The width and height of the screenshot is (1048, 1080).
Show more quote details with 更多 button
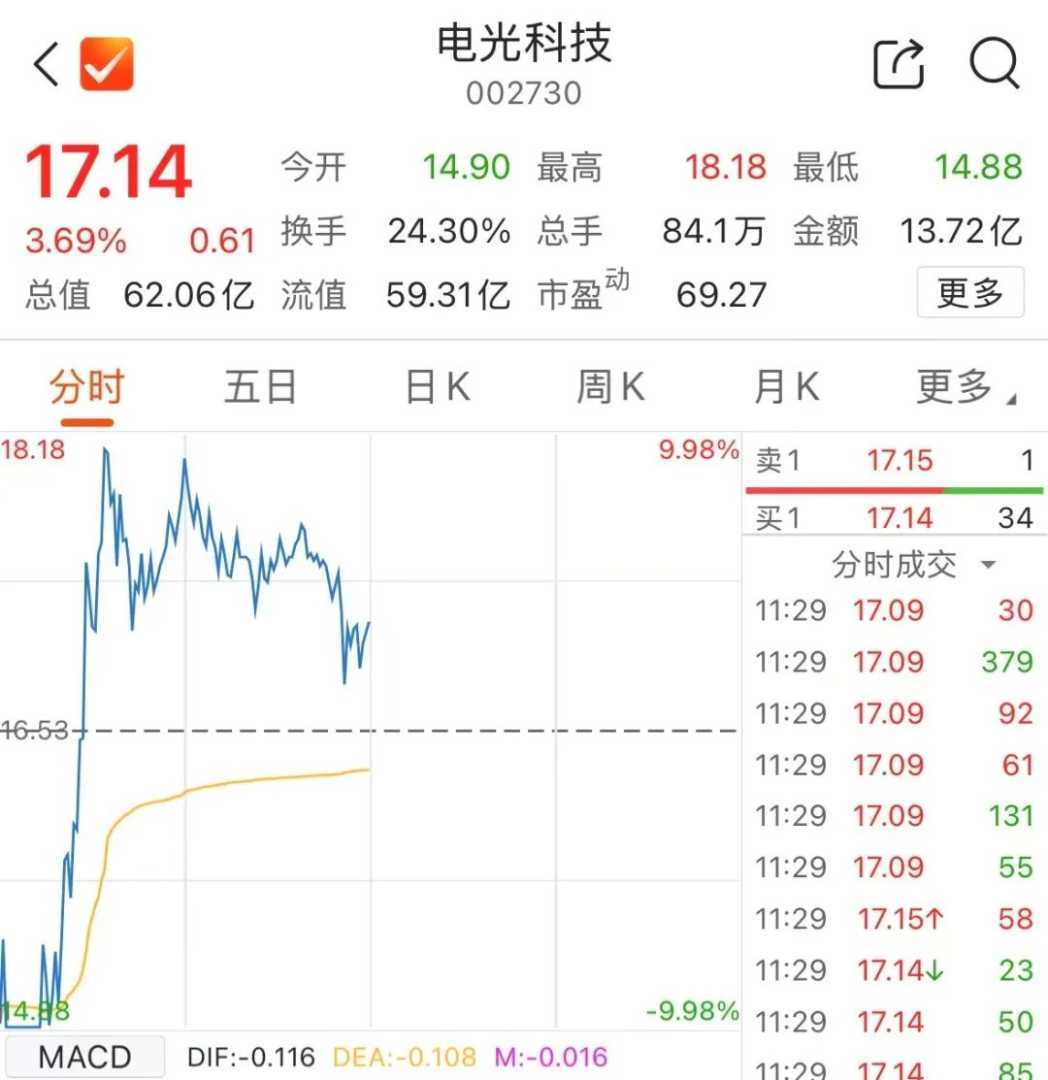pos(969,293)
